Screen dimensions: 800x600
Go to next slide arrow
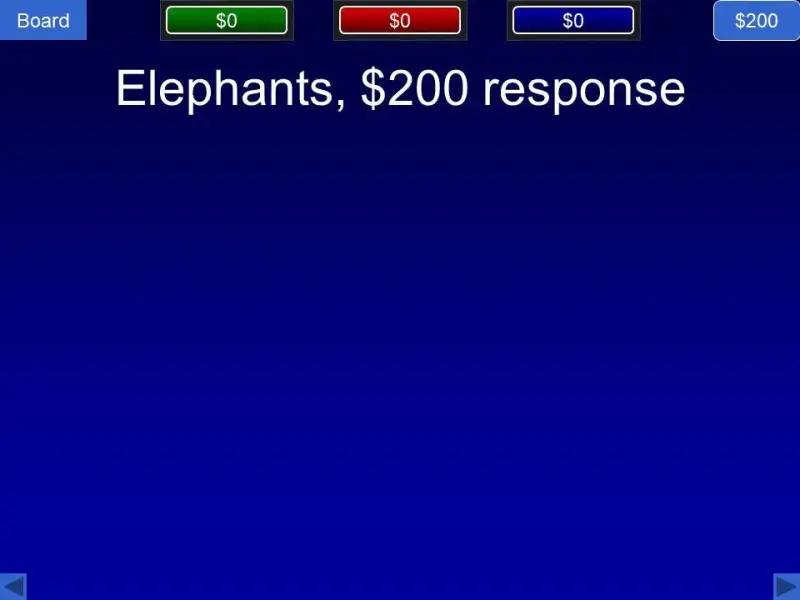pyautogui.click(x=787, y=586)
